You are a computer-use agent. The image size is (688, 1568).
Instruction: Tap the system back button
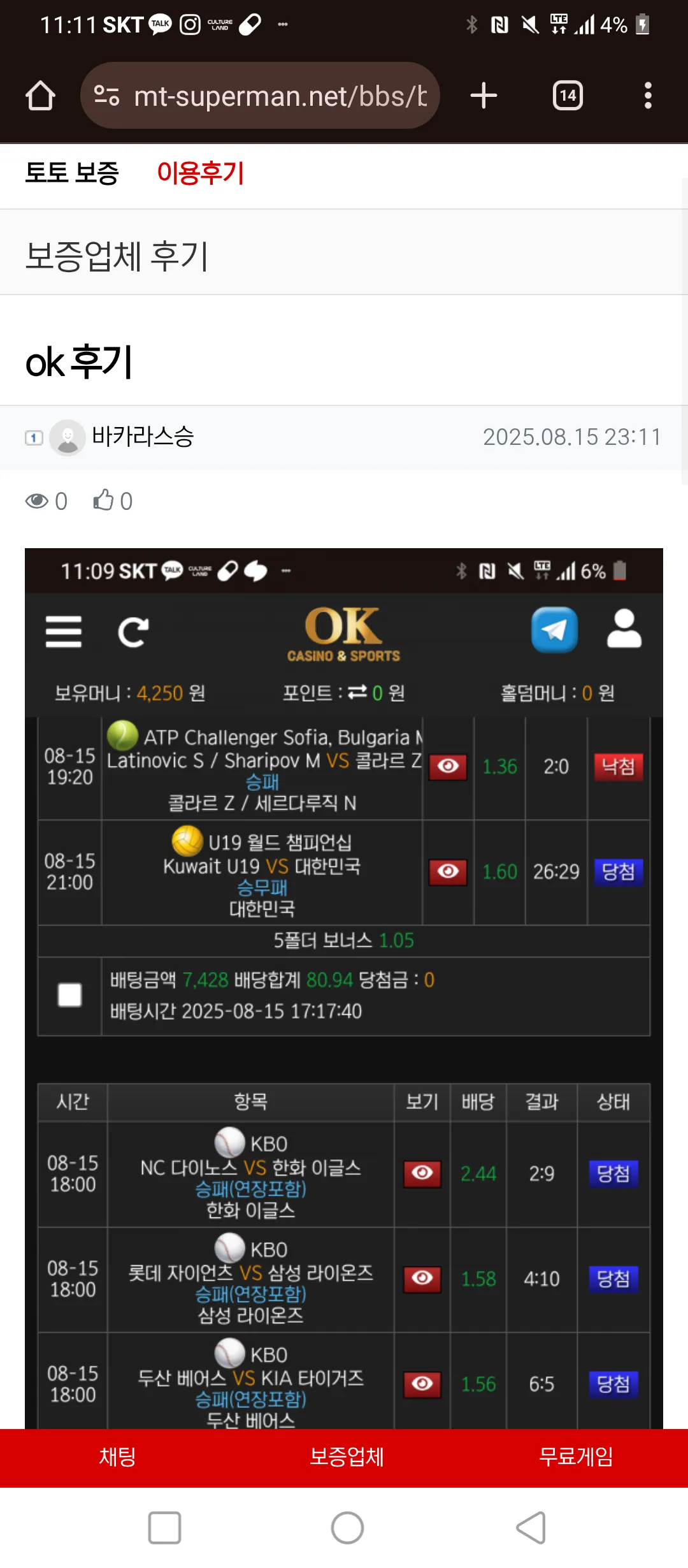click(531, 1527)
